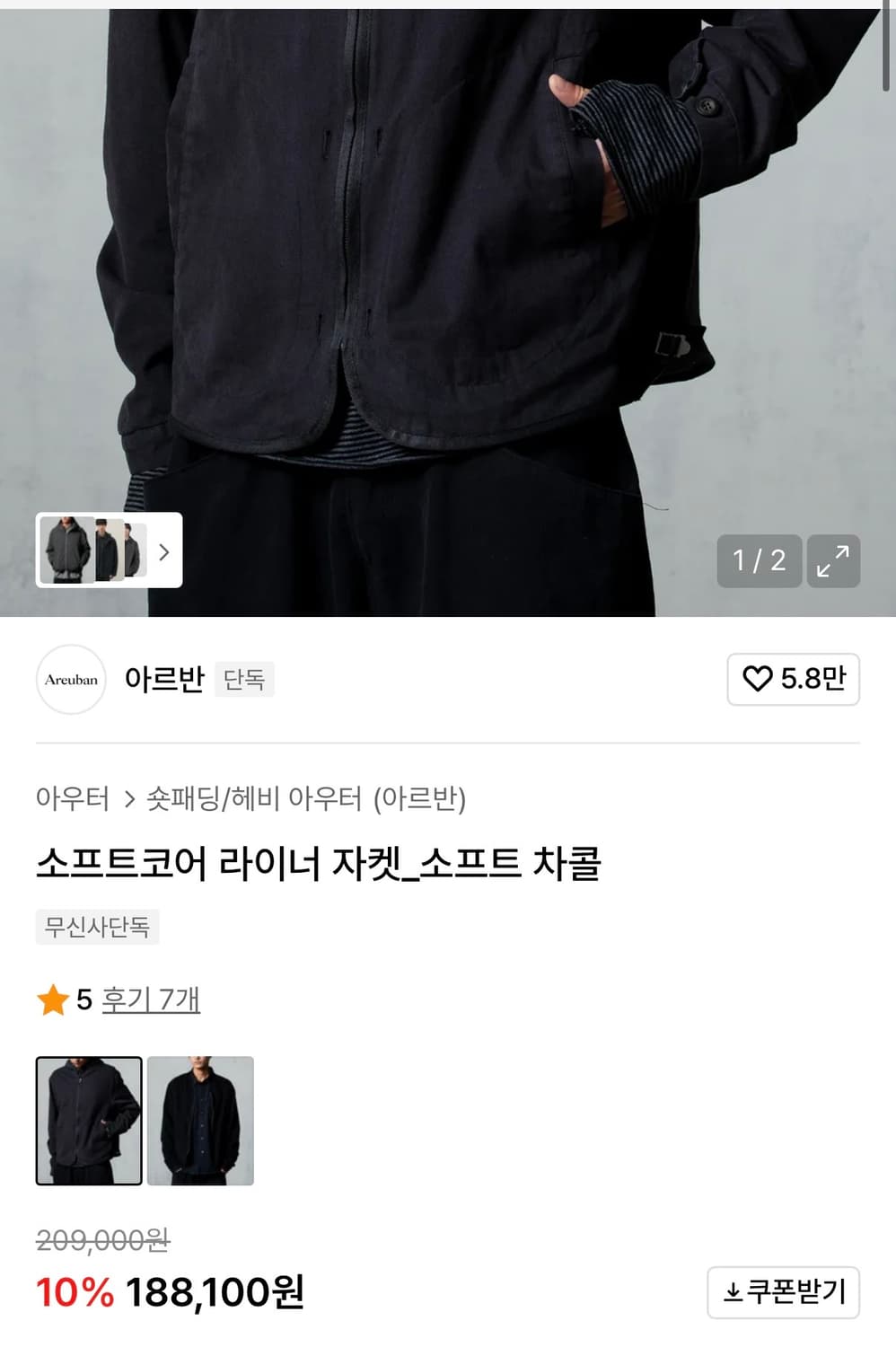Click the Areuban circular brand logo
This screenshot has height=1347, width=896.
click(x=71, y=680)
